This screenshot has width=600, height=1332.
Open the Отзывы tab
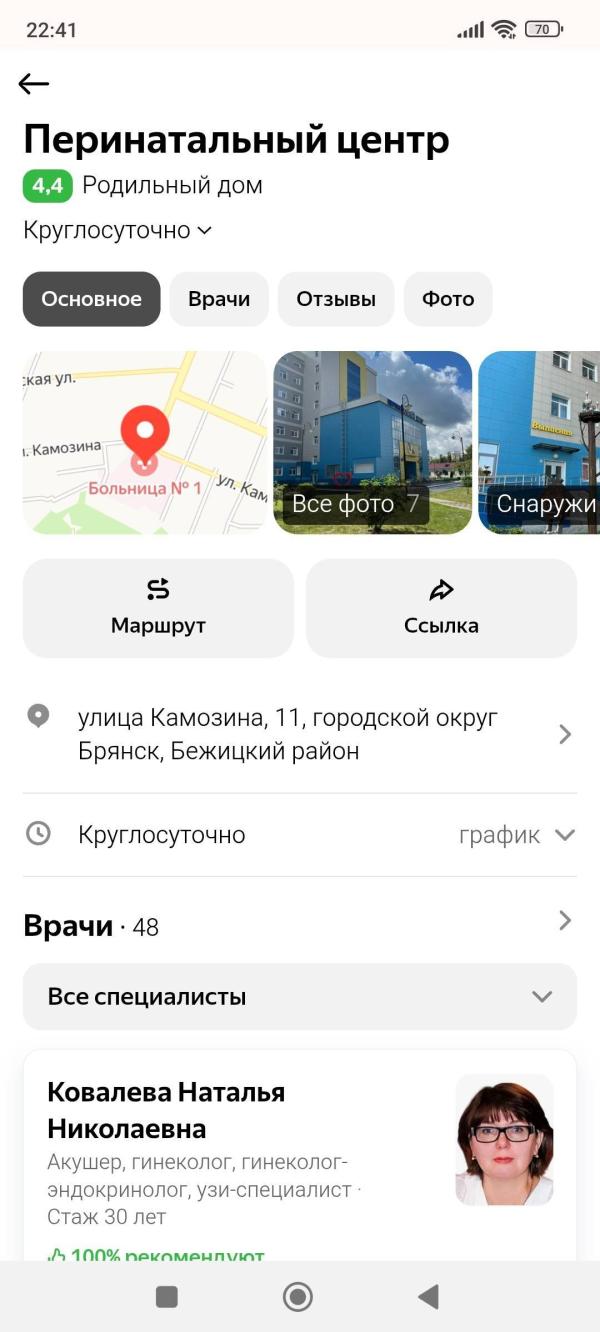[336, 299]
